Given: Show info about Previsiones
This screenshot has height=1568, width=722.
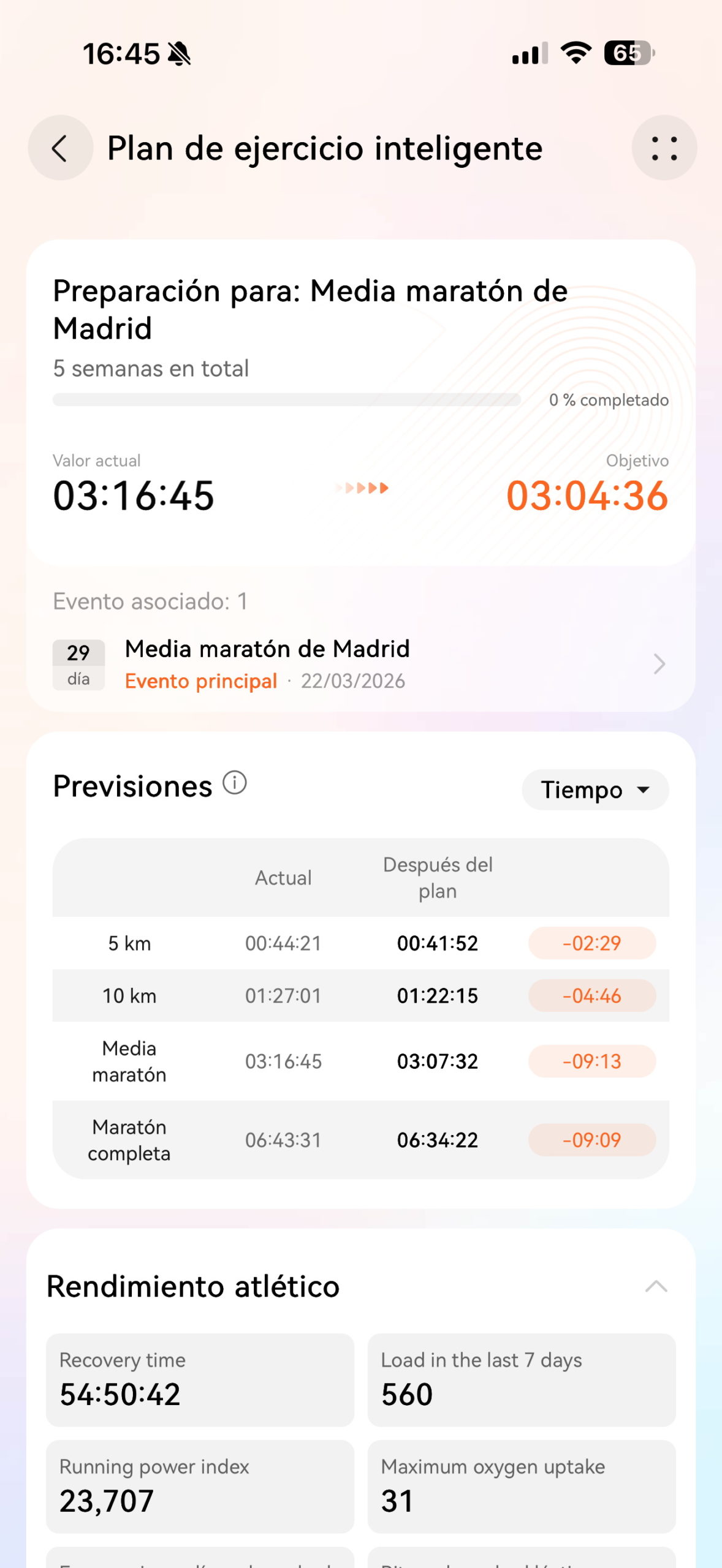Looking at the screenshot, I should (x=234, y=783).
